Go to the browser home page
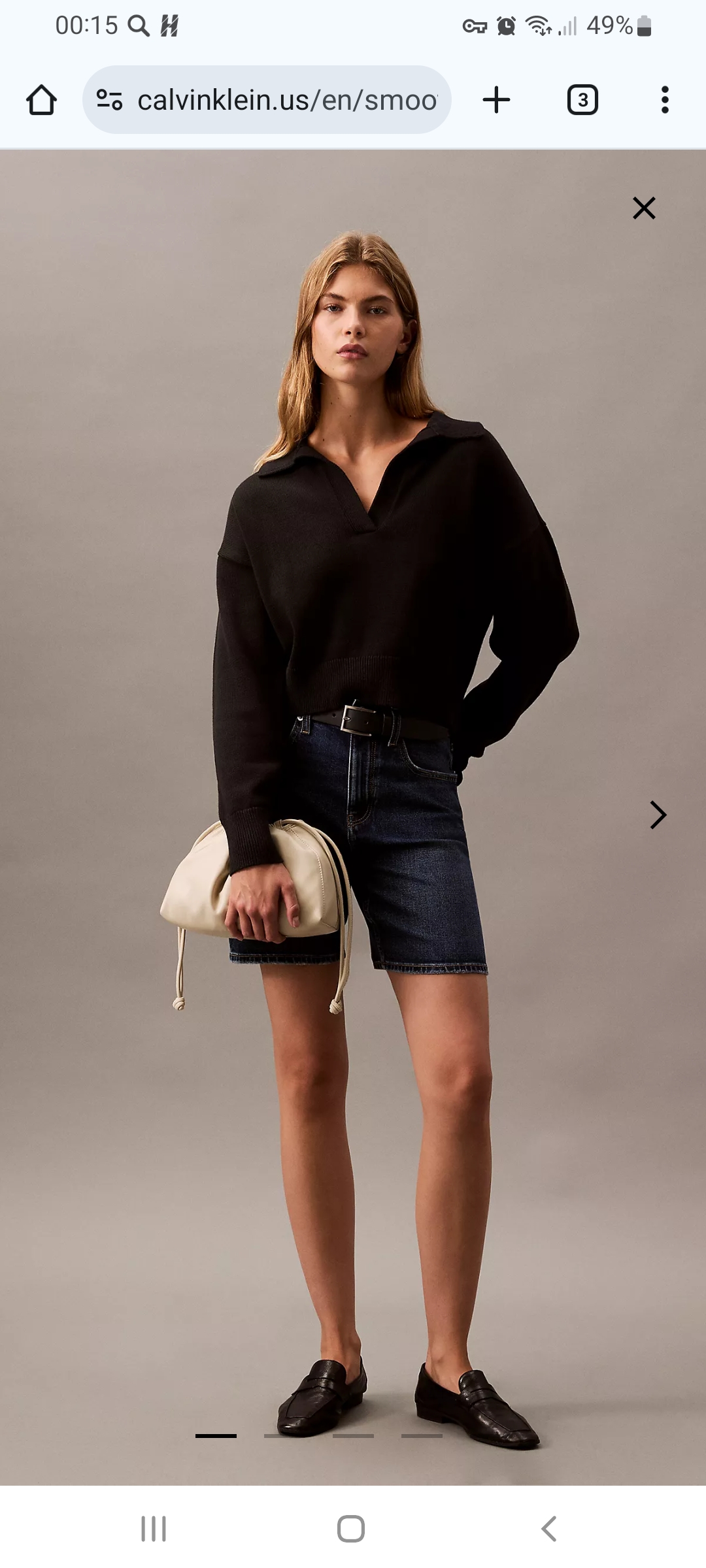Image resolution: width=706 pixels, height=1568 pixels. pos(41,100)
